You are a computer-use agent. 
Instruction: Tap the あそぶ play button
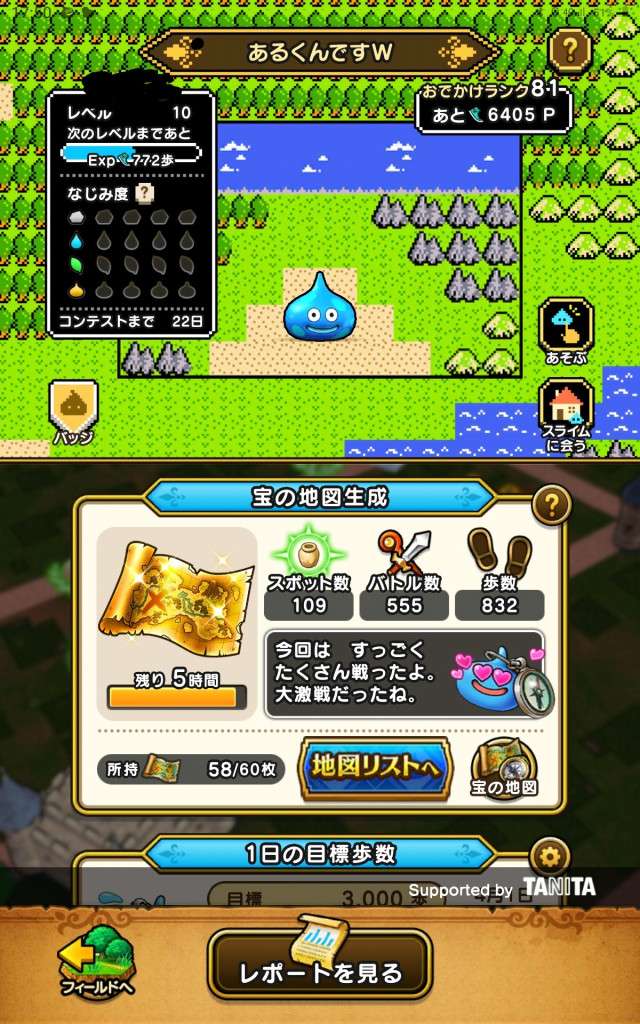(566, 330)
